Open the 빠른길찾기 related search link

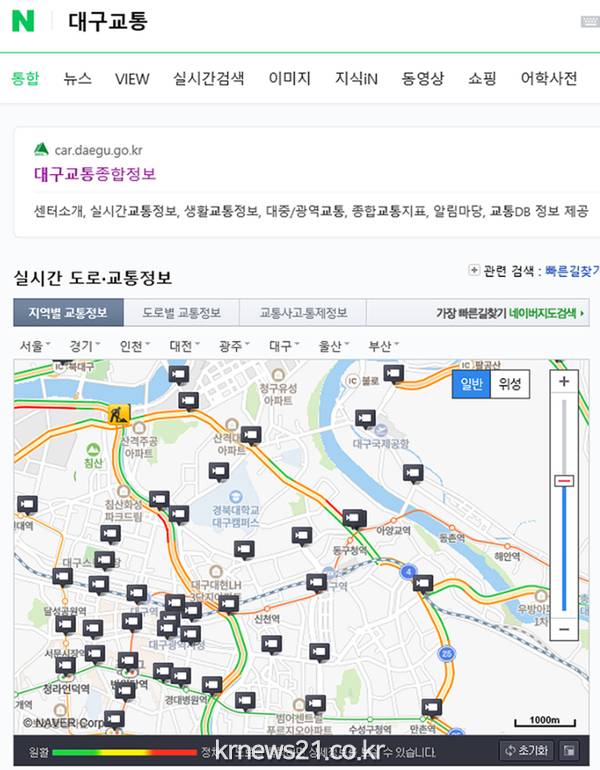572,271
